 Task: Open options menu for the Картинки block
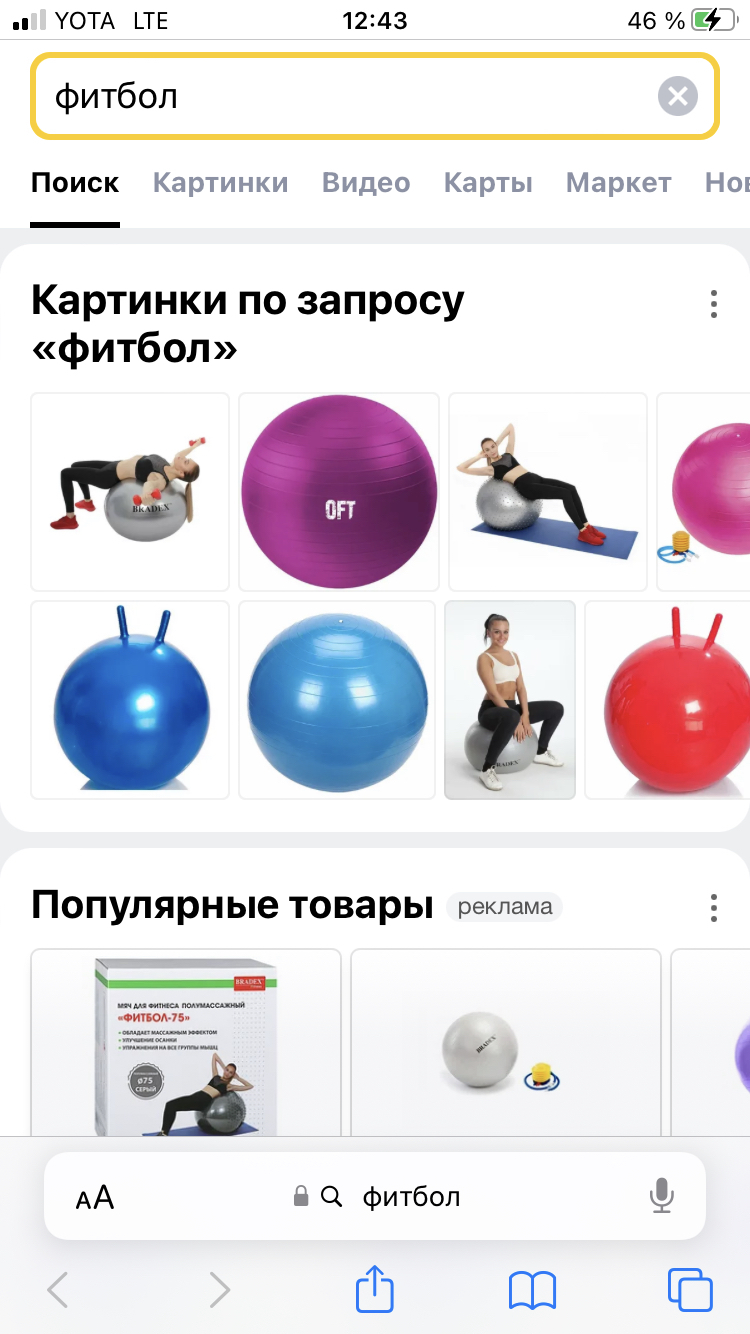713,304
